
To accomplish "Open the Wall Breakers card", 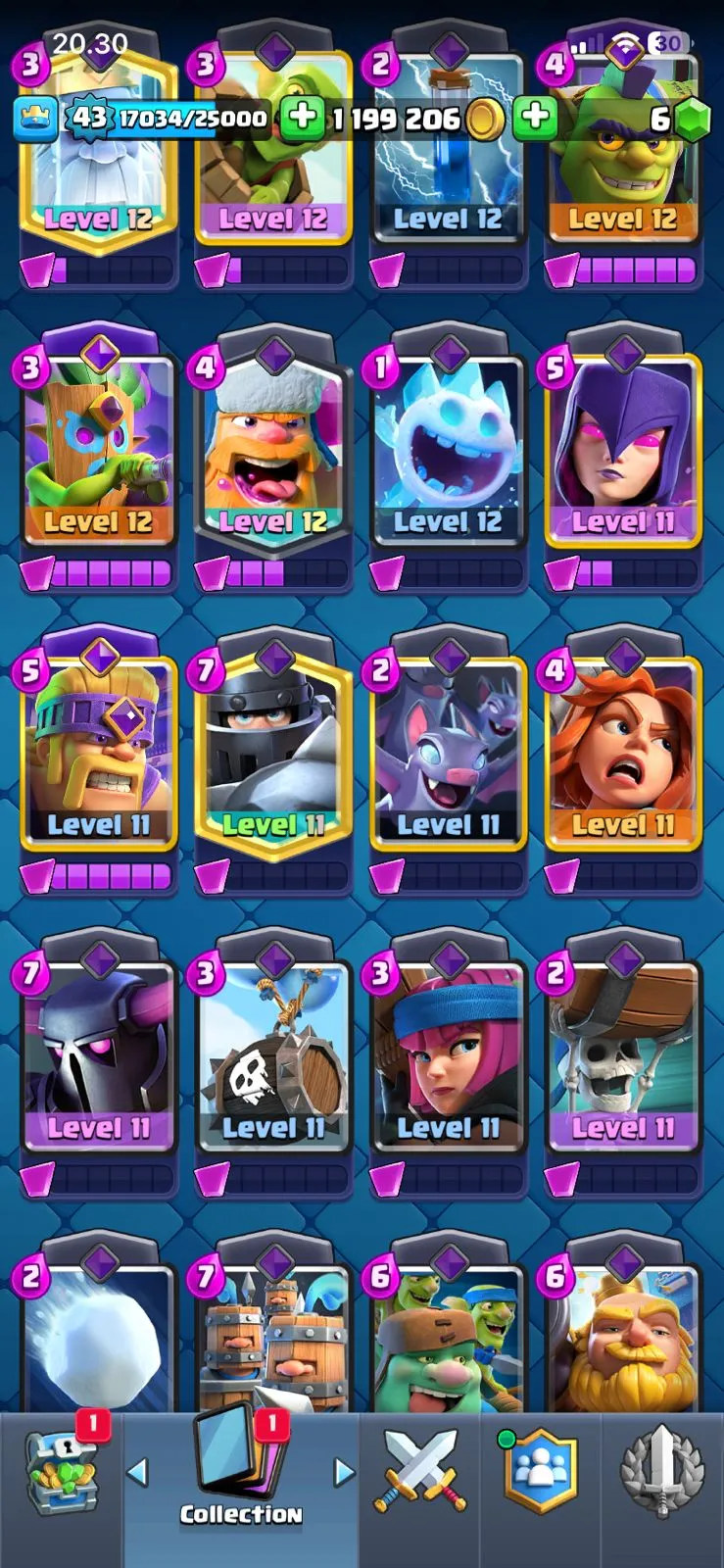I will point(623,1058).
